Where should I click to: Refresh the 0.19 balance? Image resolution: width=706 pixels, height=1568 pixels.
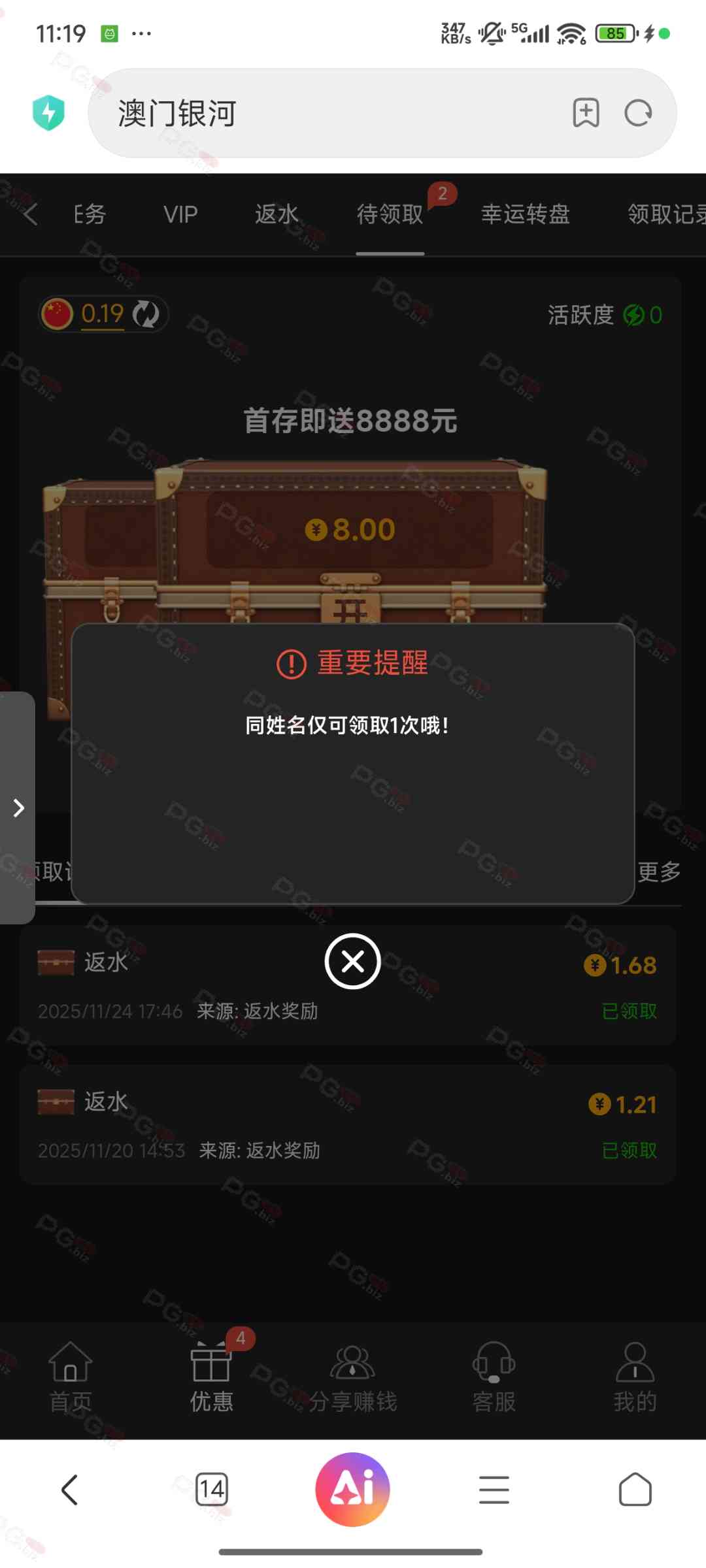(x=146, y=314)
